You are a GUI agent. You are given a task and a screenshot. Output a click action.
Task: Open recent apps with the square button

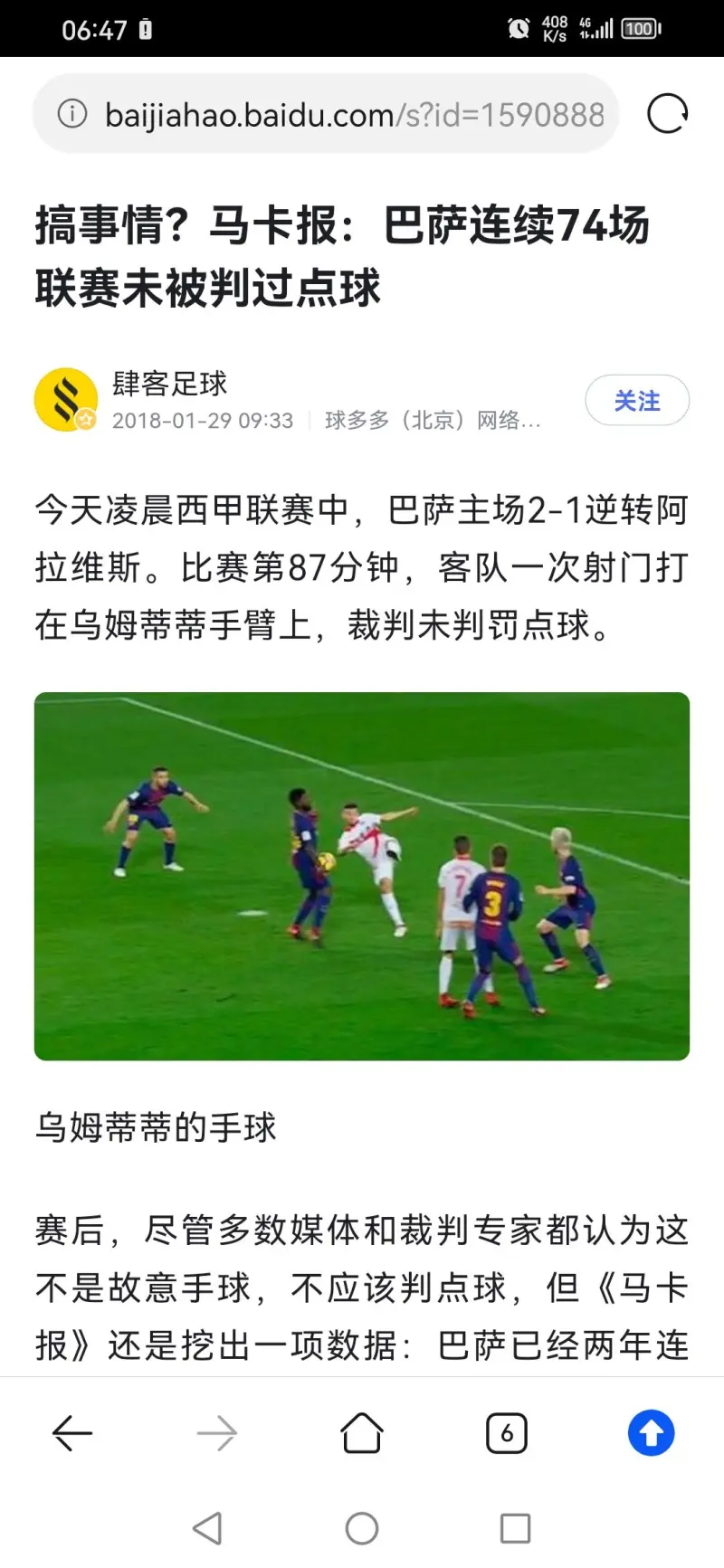coord(515,1528)
